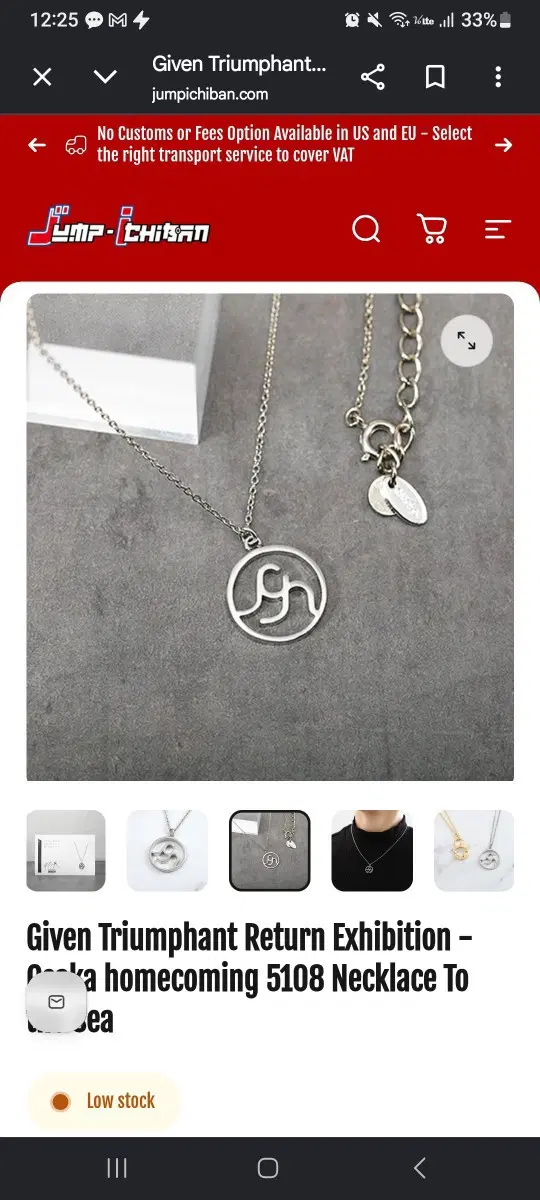This screenshot has height=1200, width=540.
Task: Open the browser overflow menu
Action: click(498, 77)
